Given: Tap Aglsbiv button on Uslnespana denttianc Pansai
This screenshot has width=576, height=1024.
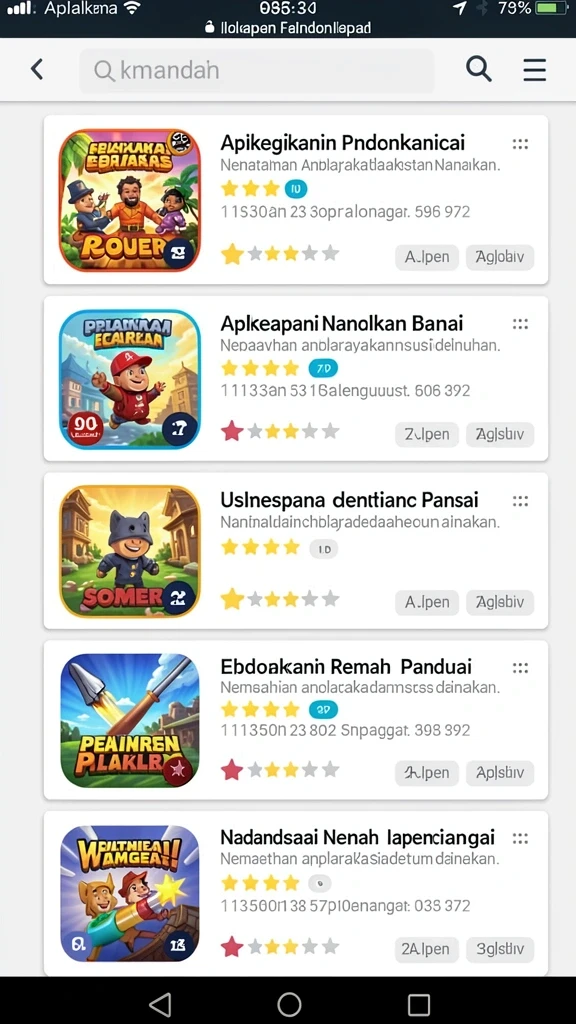Looking at the screenshot, I should (x=500, y=602).
